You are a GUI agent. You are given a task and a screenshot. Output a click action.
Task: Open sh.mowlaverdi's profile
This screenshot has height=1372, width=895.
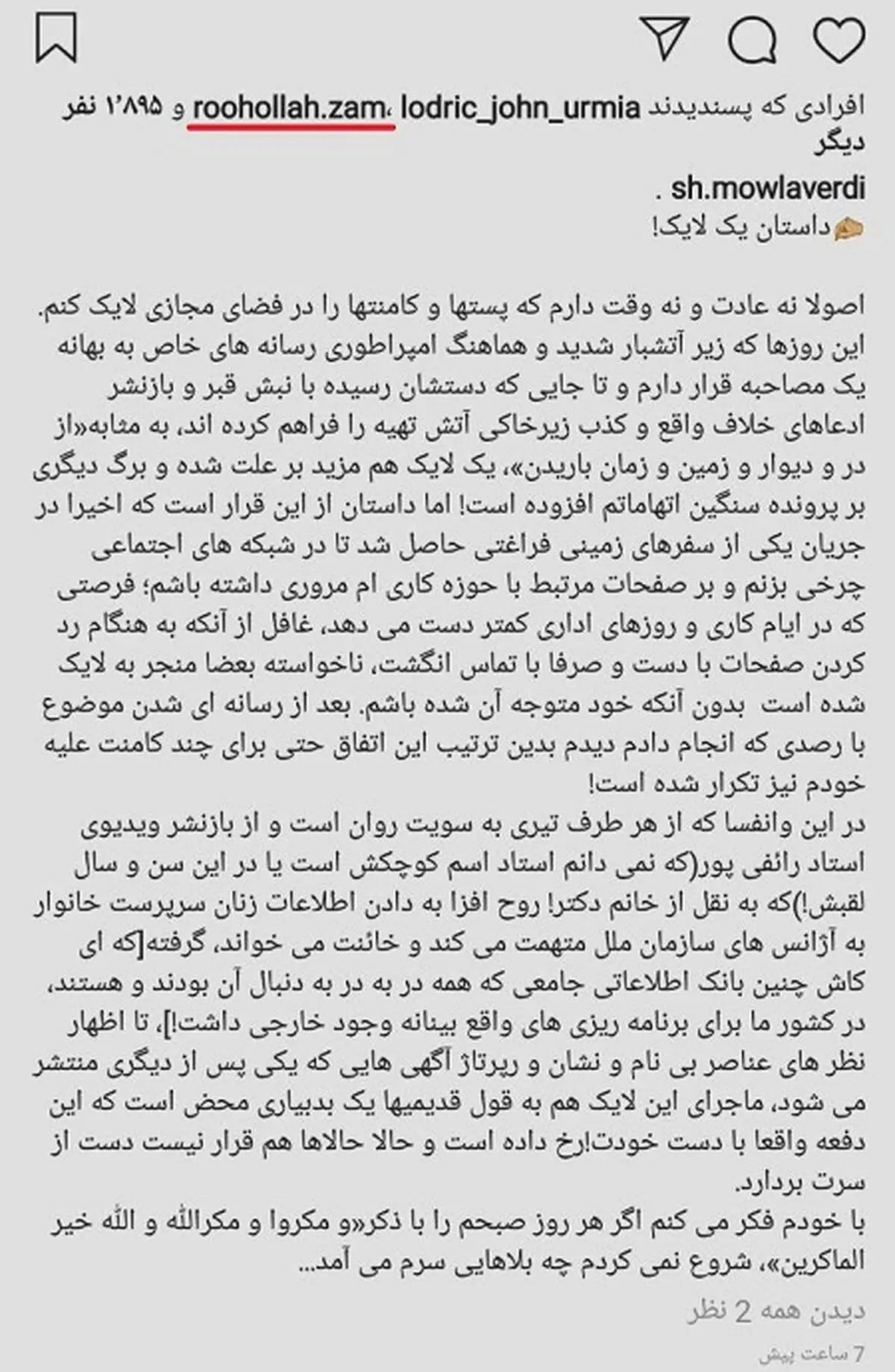768,189
